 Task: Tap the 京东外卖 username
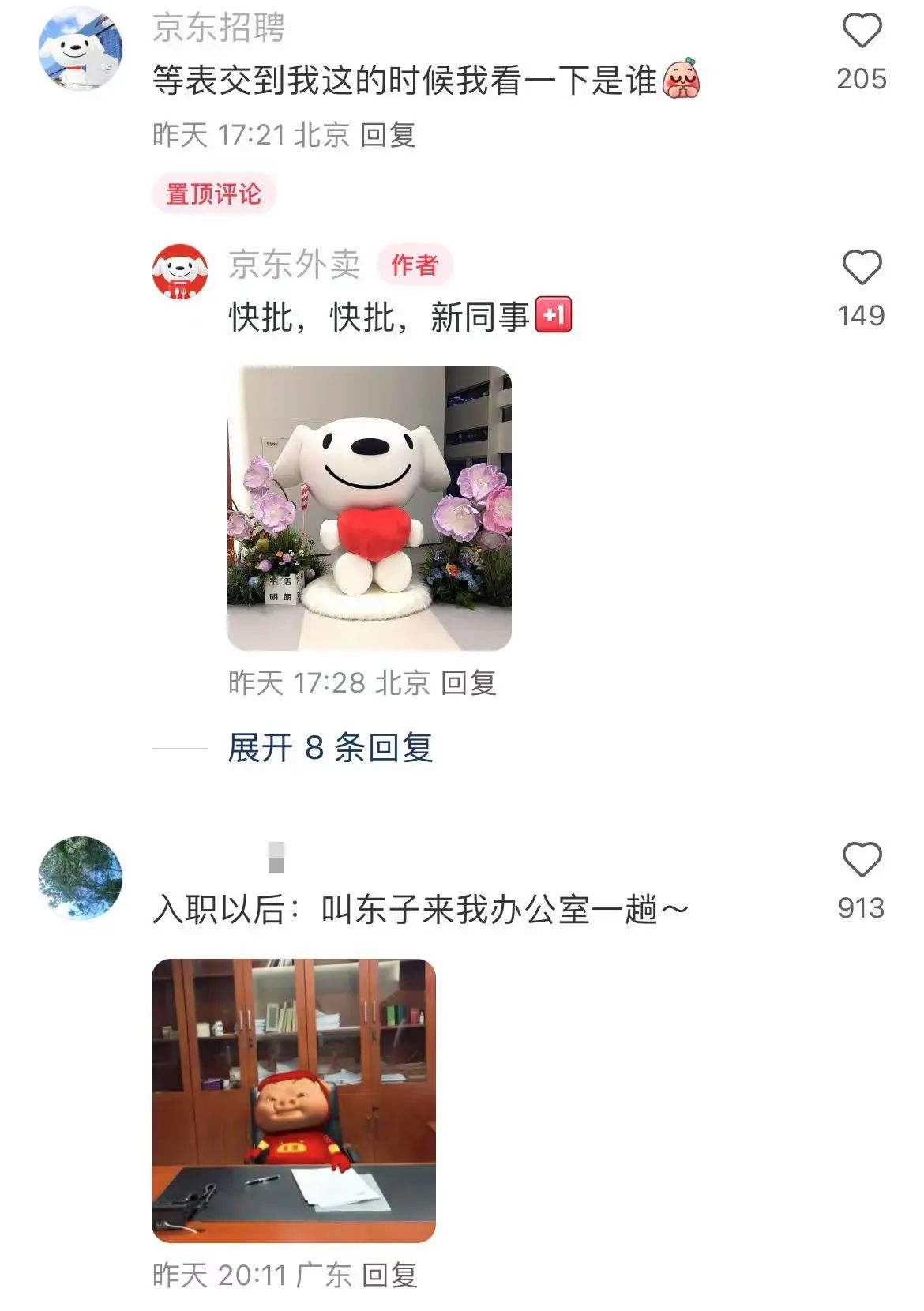click(294, 264)
